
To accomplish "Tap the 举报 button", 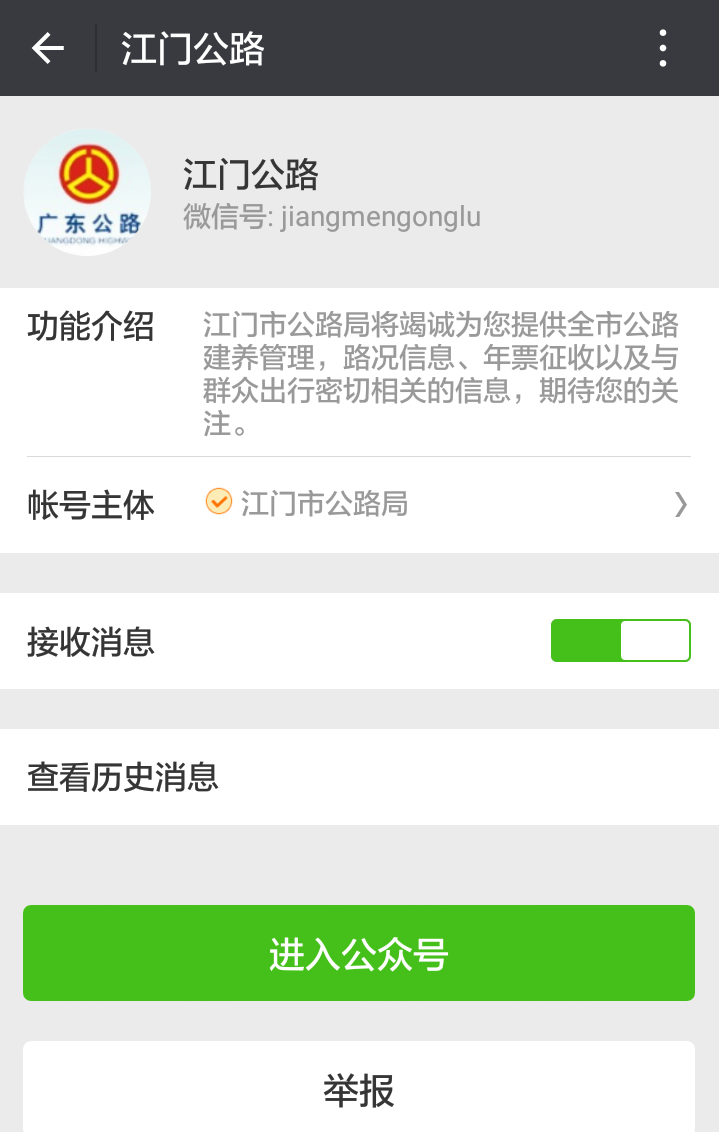I will click(x=359, y=1088).
